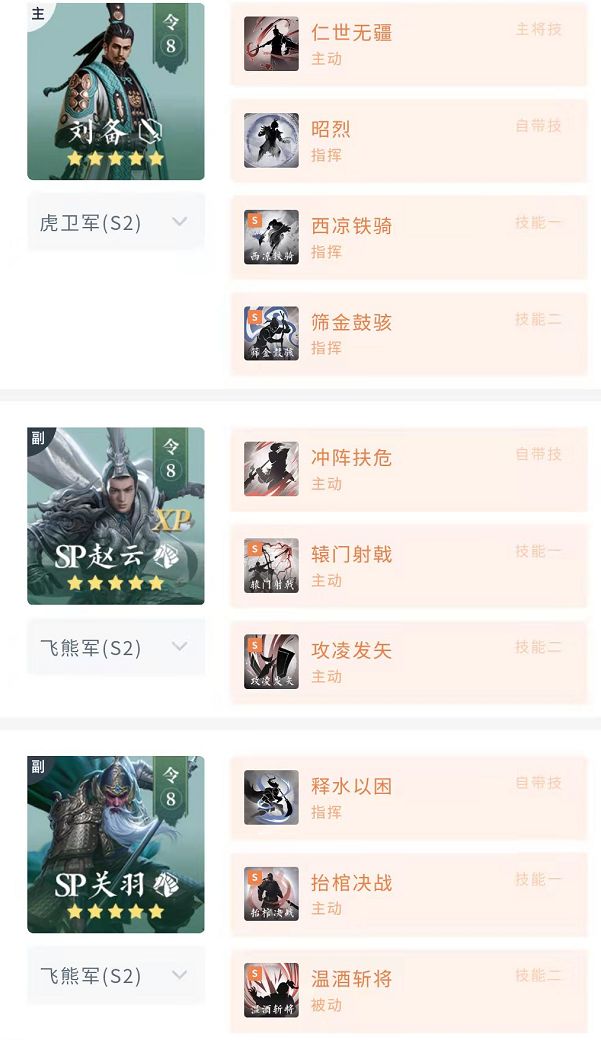Expand the 虎卫军(S2) troop dropdown
This screenshot has height=1040, width=601.
point(116,222)
